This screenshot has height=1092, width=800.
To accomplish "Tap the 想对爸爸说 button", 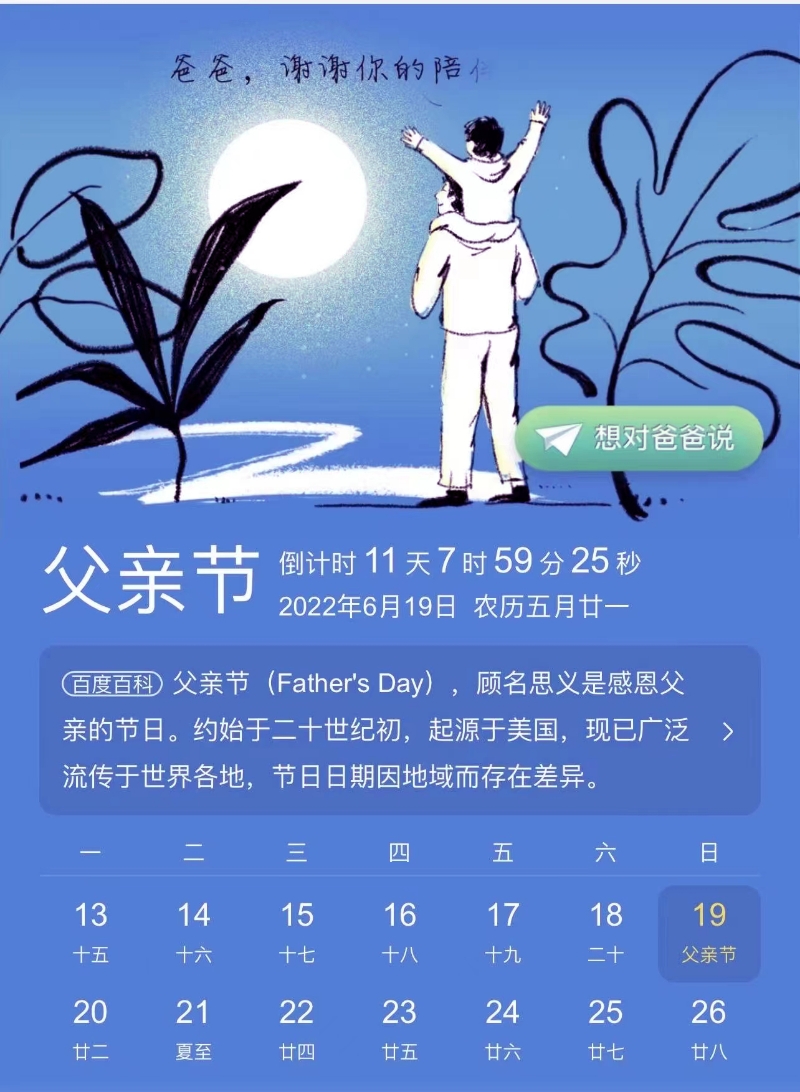I will coord(639,438).
